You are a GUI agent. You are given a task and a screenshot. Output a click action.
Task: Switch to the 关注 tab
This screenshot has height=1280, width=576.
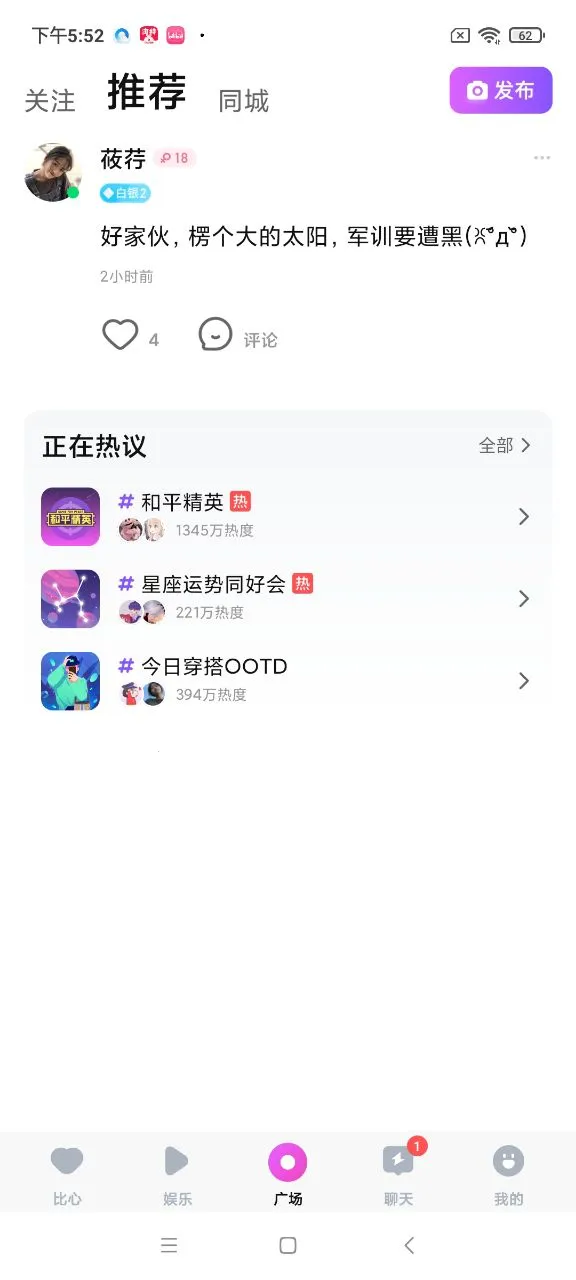coord(50,101)
